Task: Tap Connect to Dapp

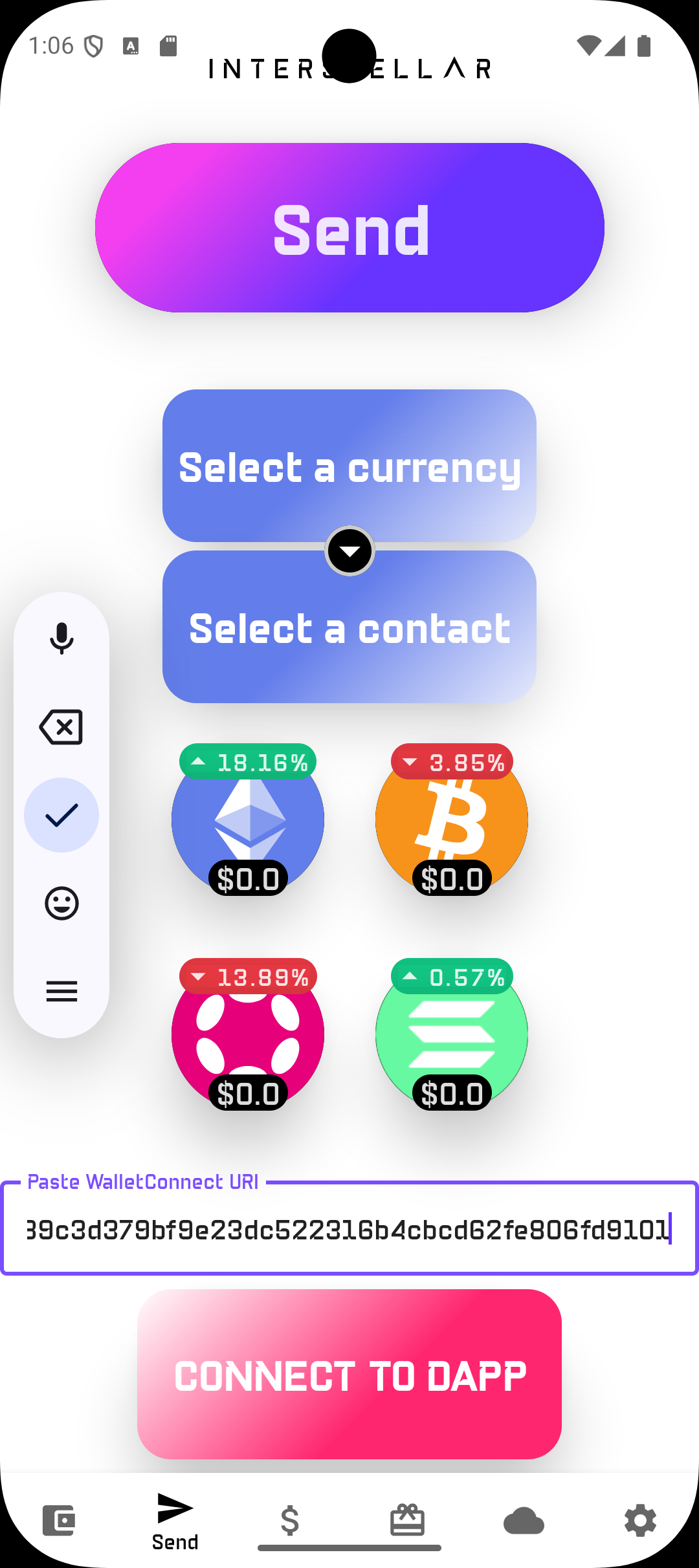Action: click(349, 1374)
